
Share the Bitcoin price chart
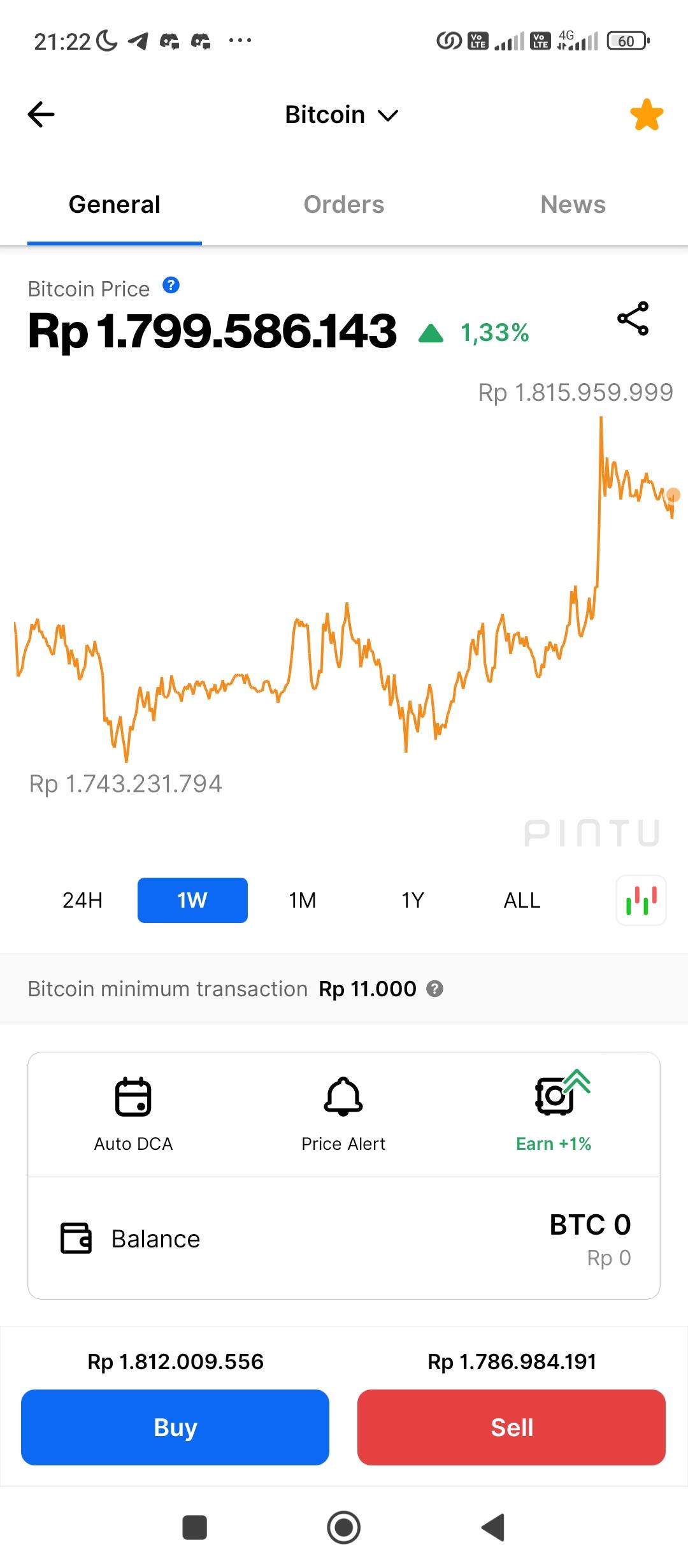(633, 319)
